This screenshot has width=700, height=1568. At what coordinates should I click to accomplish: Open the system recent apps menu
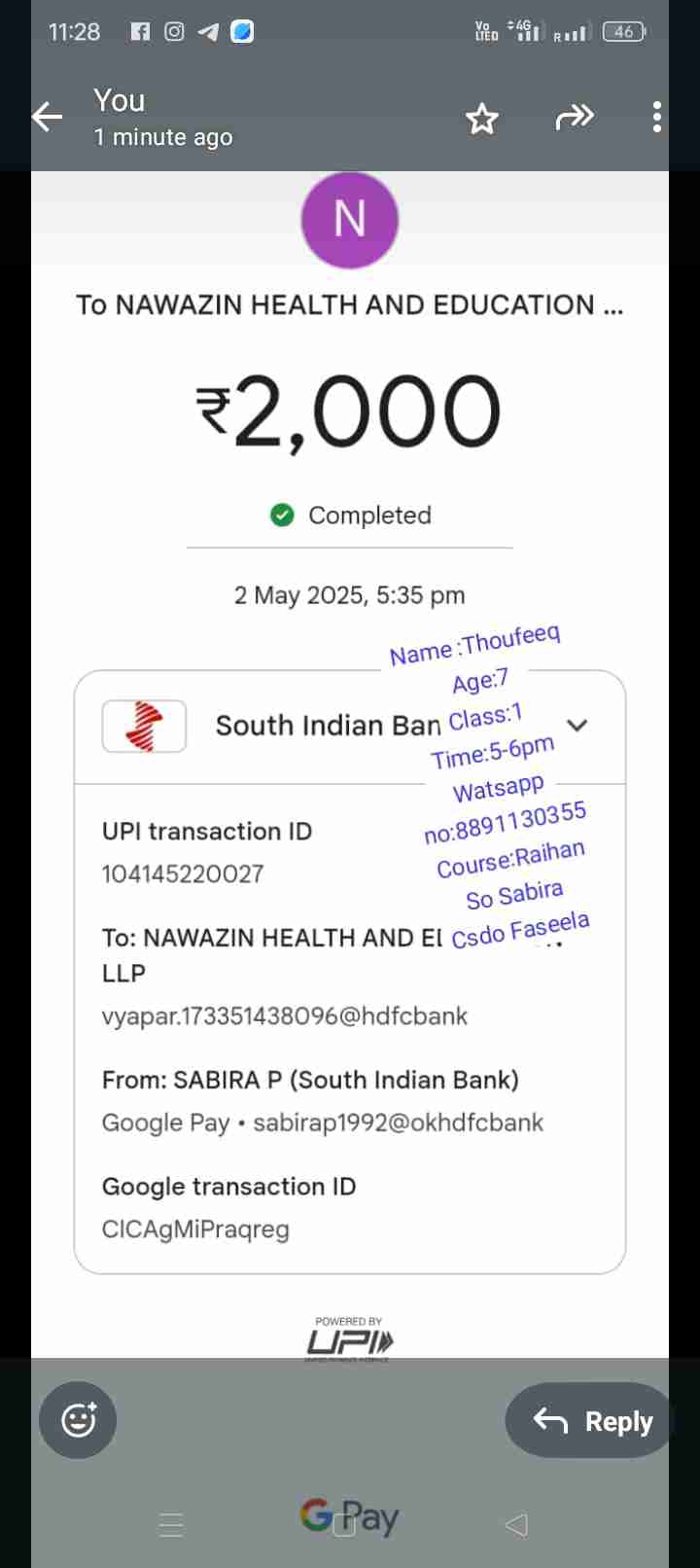pyautogui.click(x=171, y=1524)
